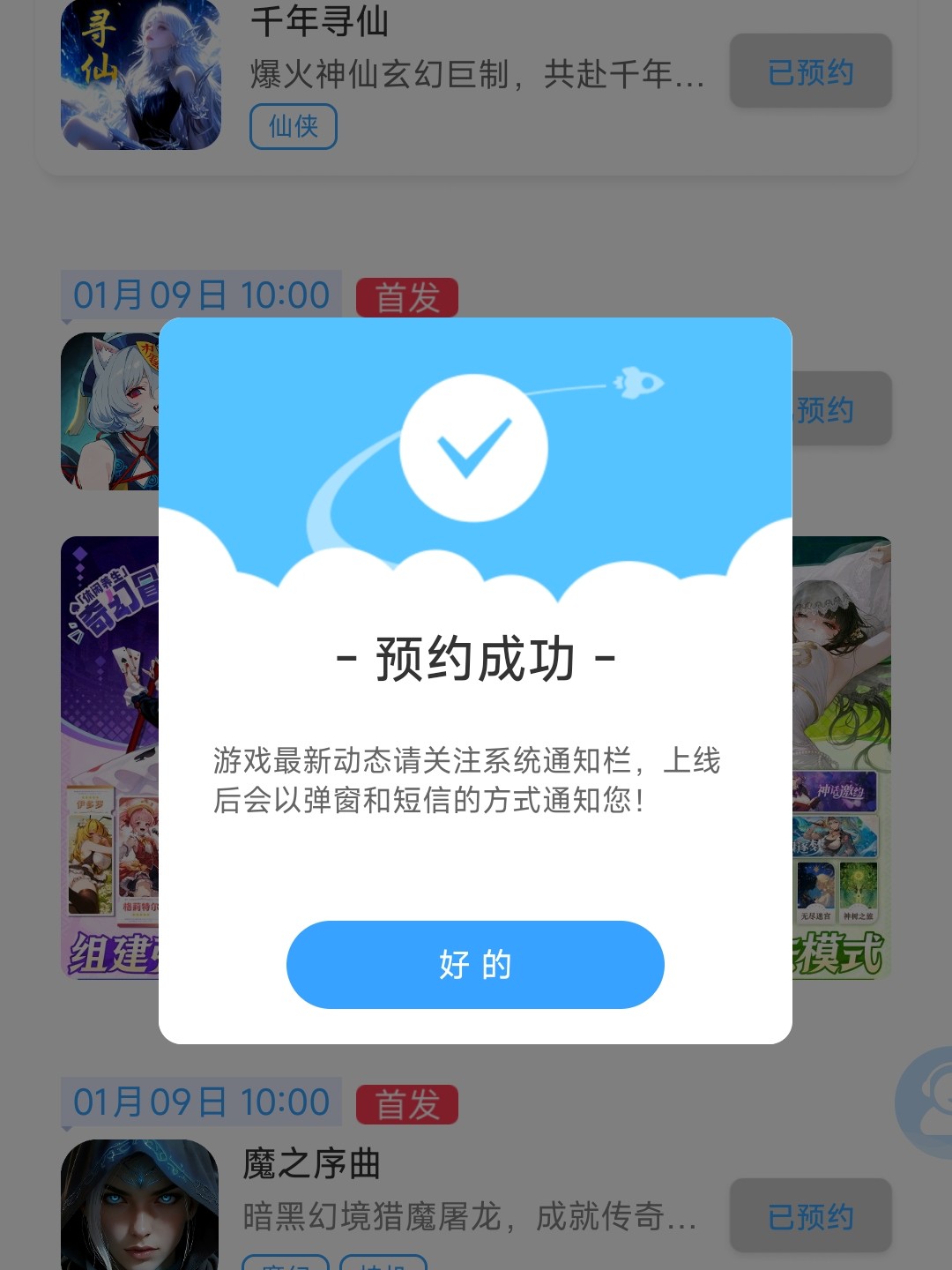Tap 已预约 button for 魔之序曲

pyautogui.click(x=810, y=1215)
